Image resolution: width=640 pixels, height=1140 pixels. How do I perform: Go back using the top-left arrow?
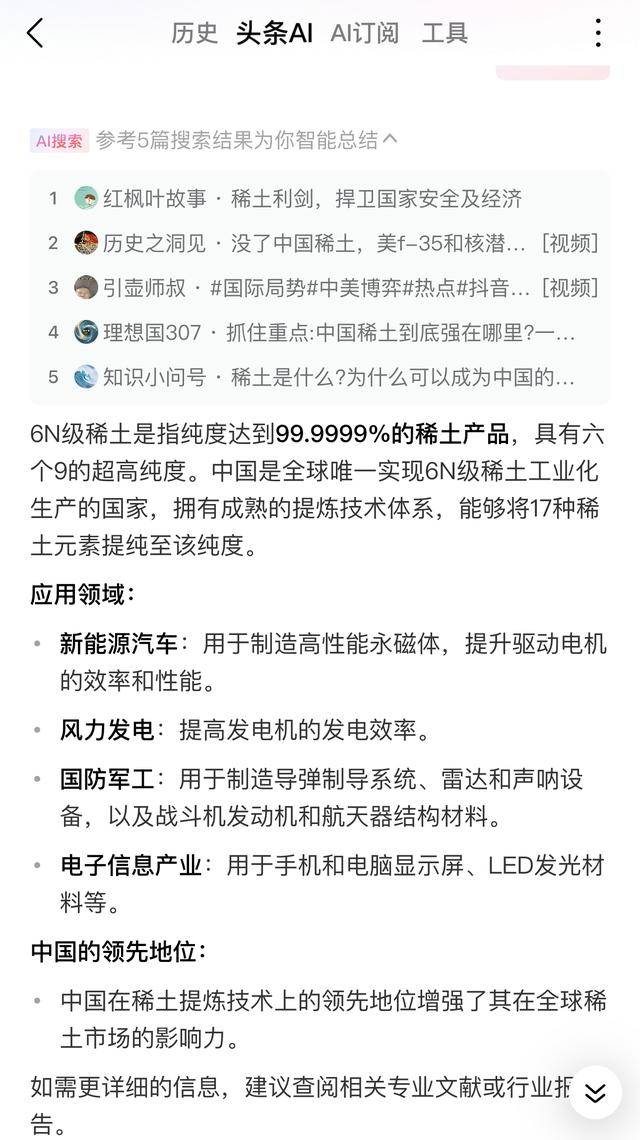[x=35, y=33]
